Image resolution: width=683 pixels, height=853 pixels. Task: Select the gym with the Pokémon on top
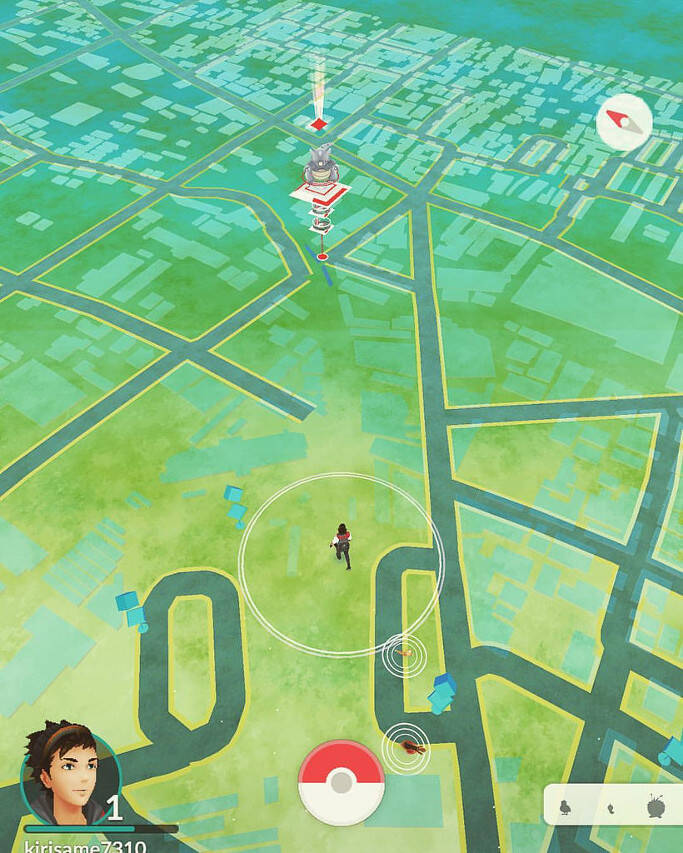point(321,180)
